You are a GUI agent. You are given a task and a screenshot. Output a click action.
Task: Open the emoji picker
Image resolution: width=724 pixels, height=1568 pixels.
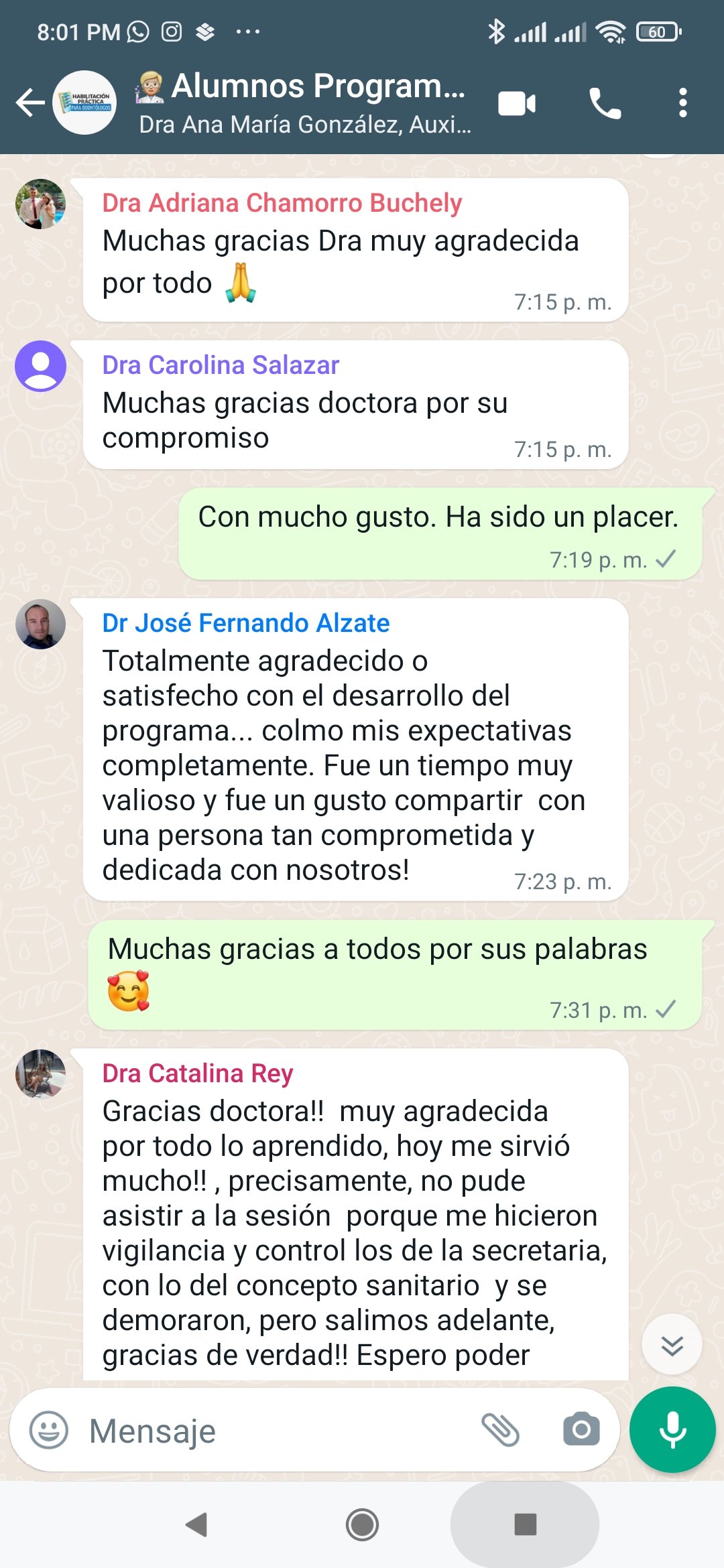point(49,1430)
